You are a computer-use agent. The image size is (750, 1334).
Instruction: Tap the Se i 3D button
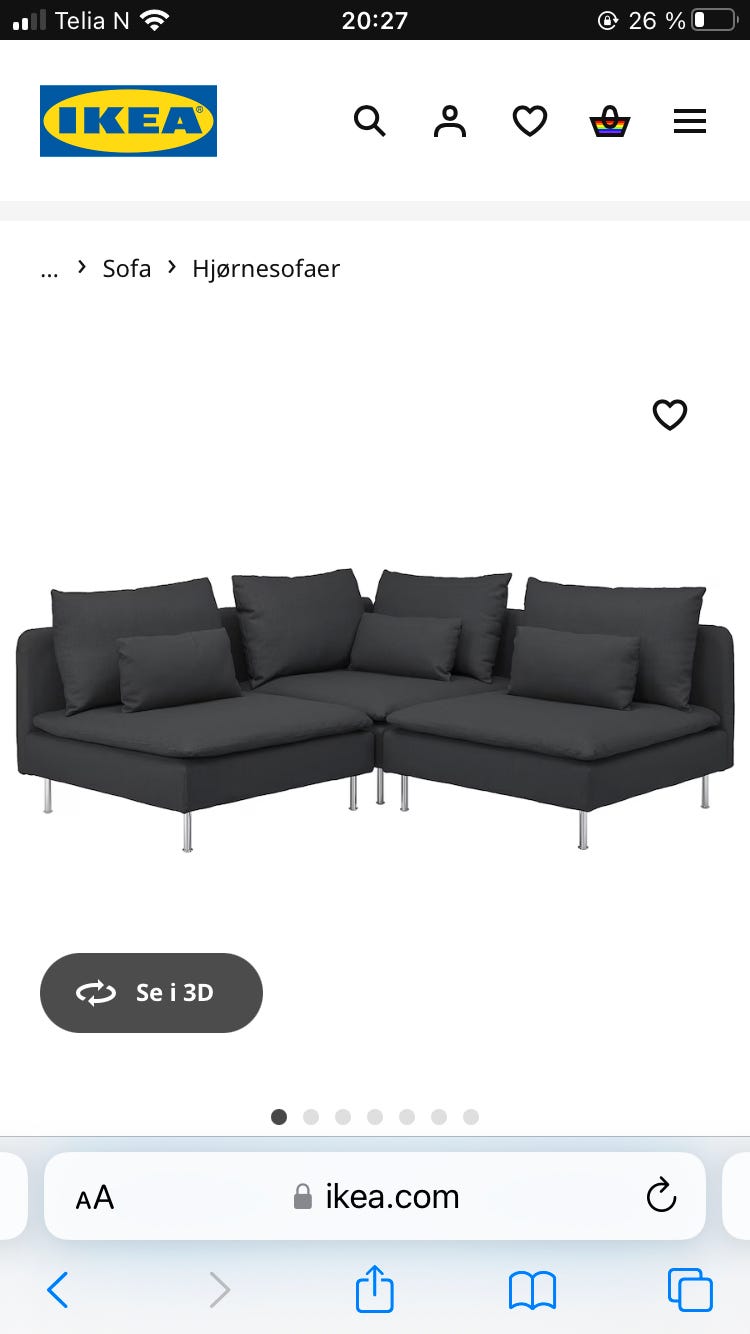(151, 993)
